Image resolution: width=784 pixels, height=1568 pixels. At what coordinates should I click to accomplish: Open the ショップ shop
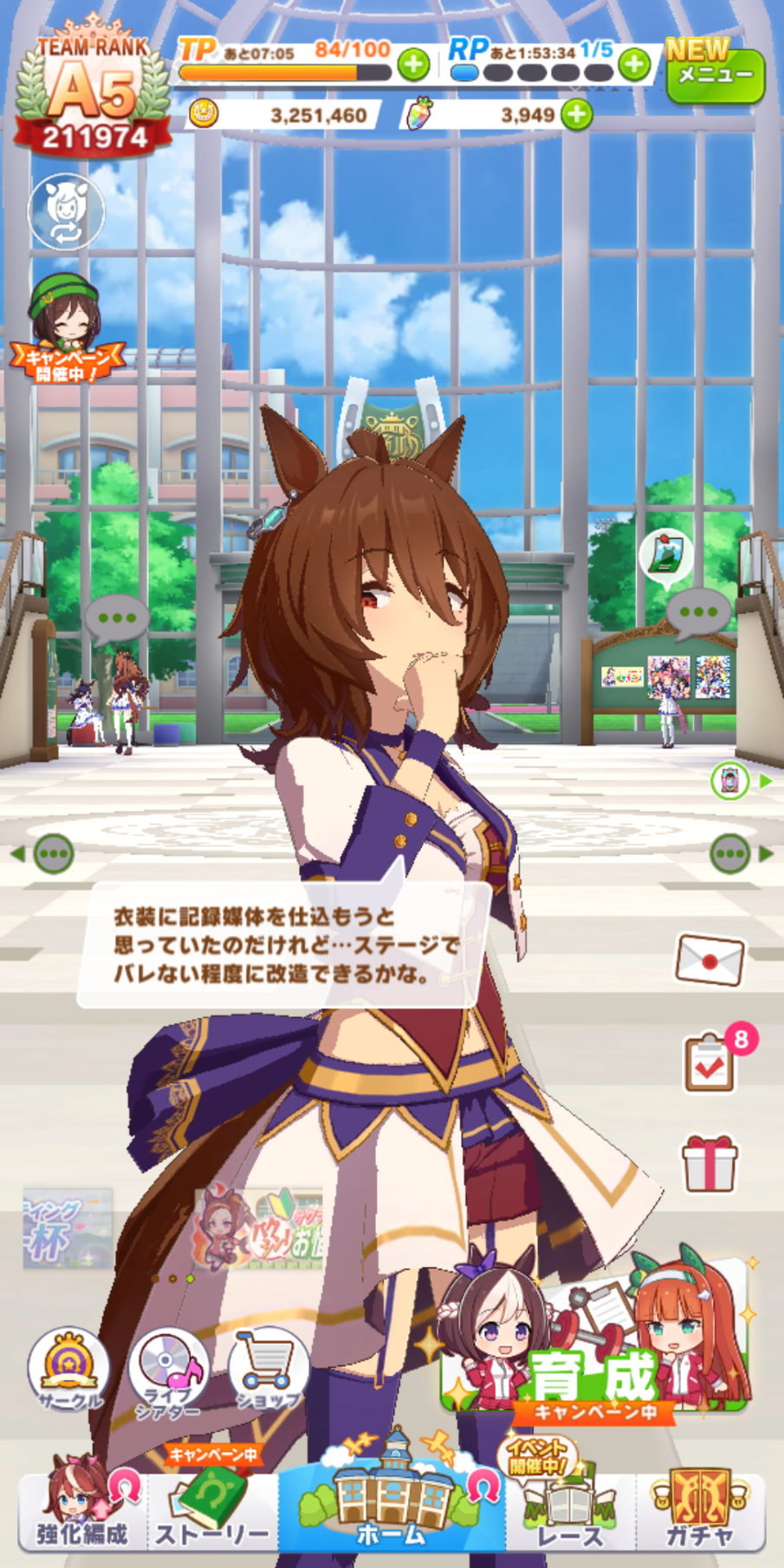tap(269, 1370)
